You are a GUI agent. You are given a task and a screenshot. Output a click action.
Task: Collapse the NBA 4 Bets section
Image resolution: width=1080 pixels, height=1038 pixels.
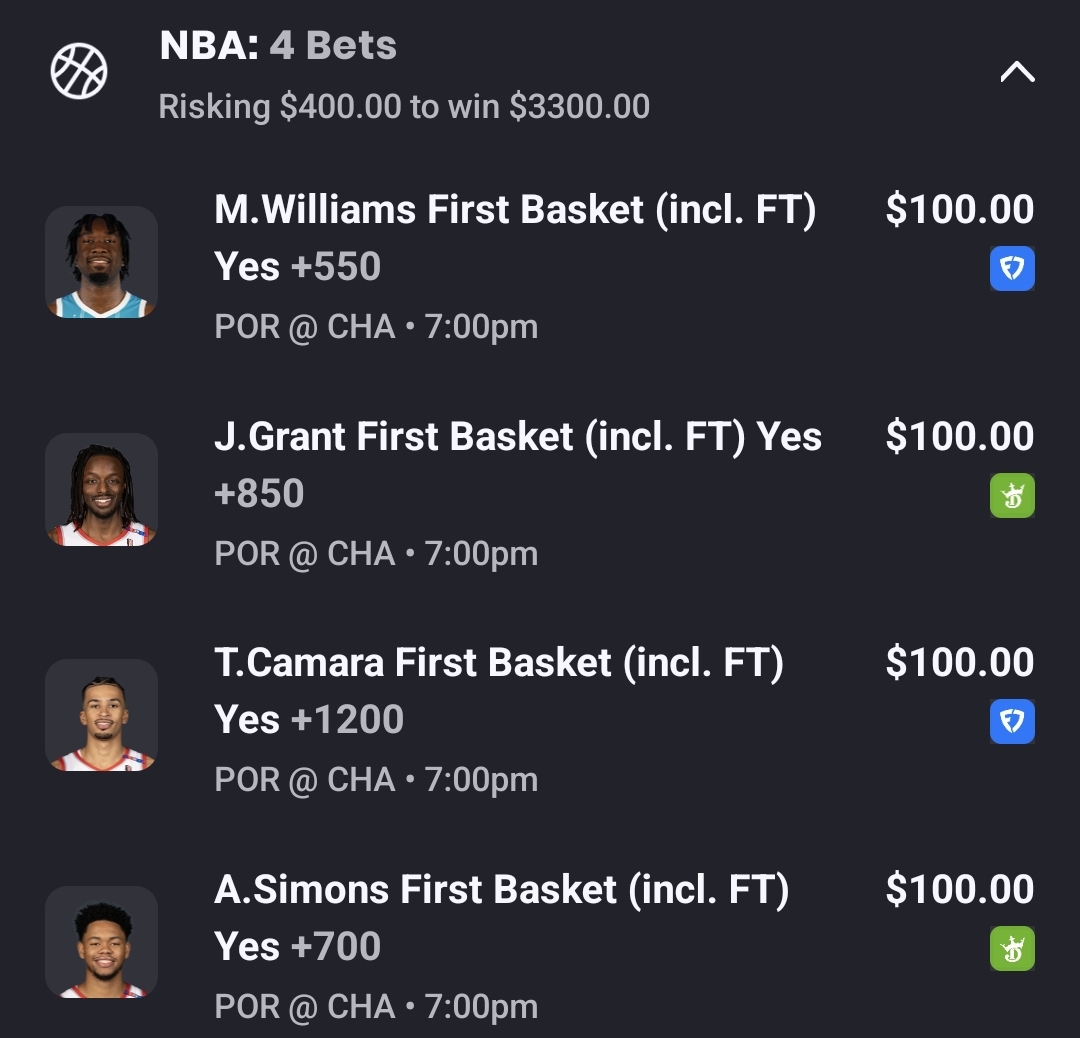click(x=1017, y=73)
